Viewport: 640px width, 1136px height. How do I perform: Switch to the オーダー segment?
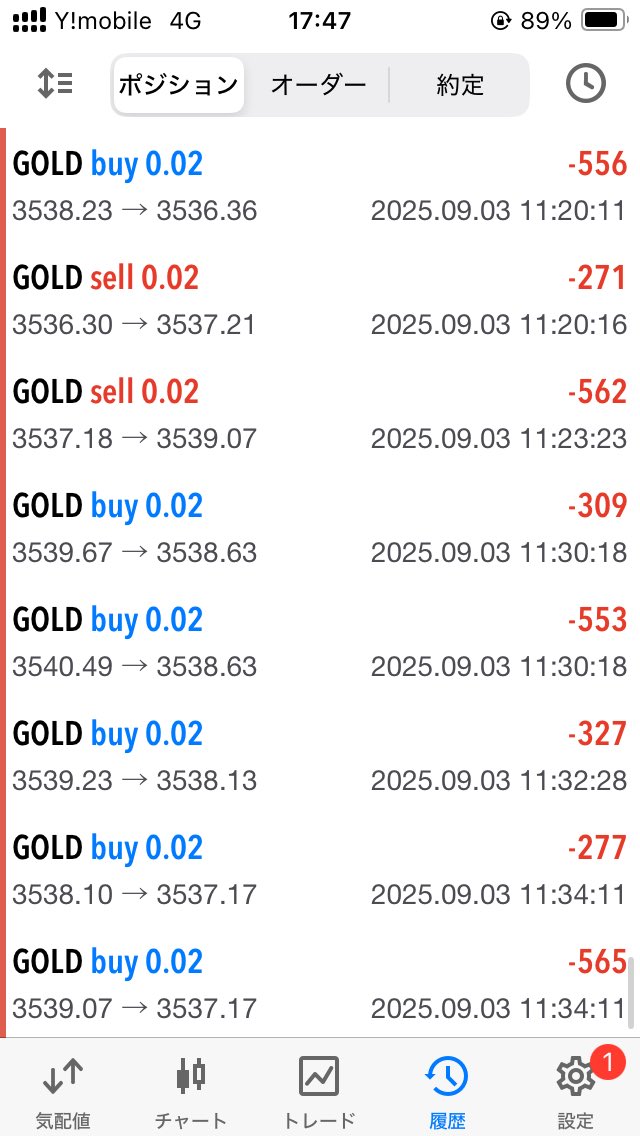(318, 85)
